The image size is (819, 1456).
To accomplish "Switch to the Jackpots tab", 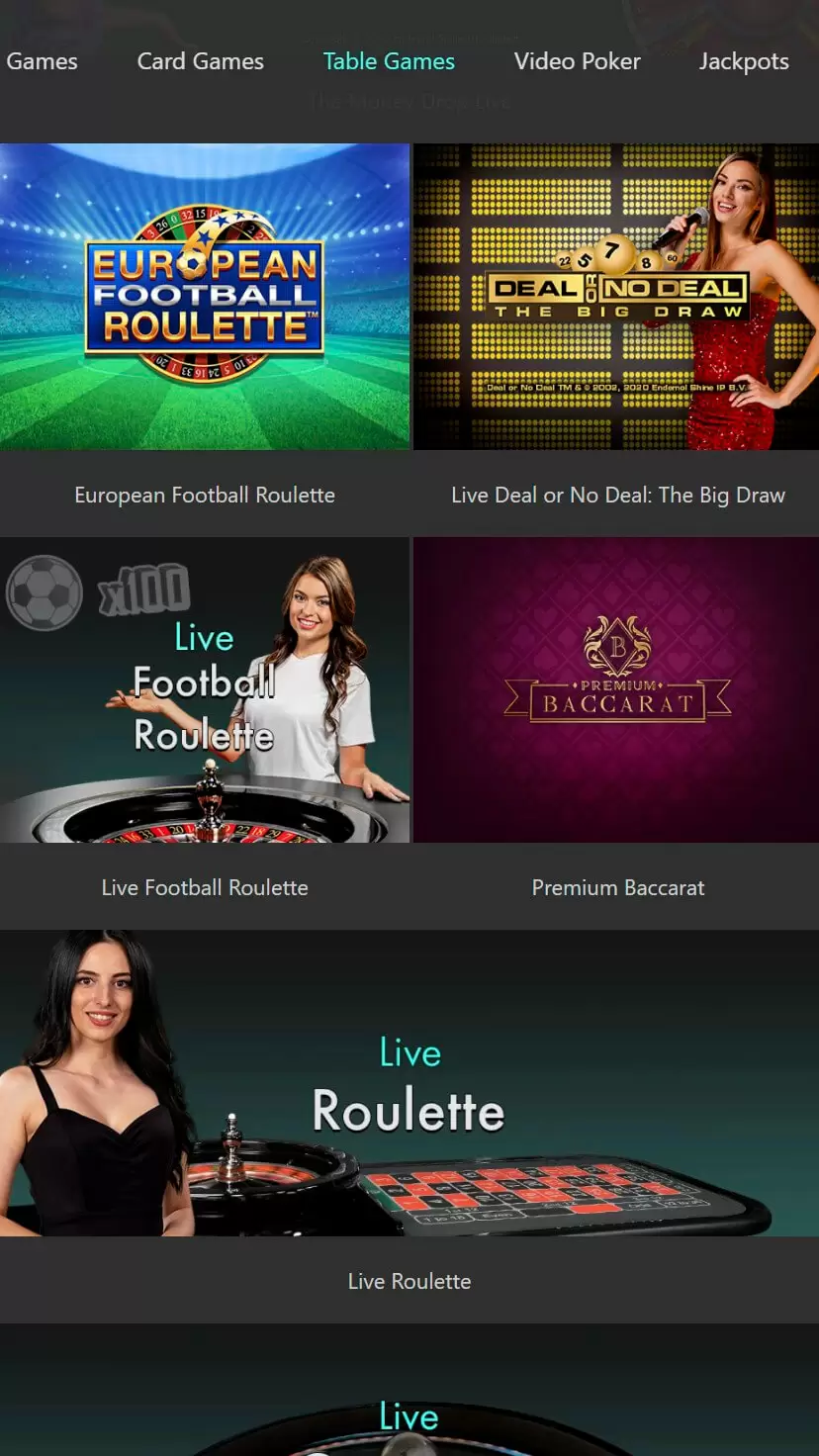I will (744, 61).
